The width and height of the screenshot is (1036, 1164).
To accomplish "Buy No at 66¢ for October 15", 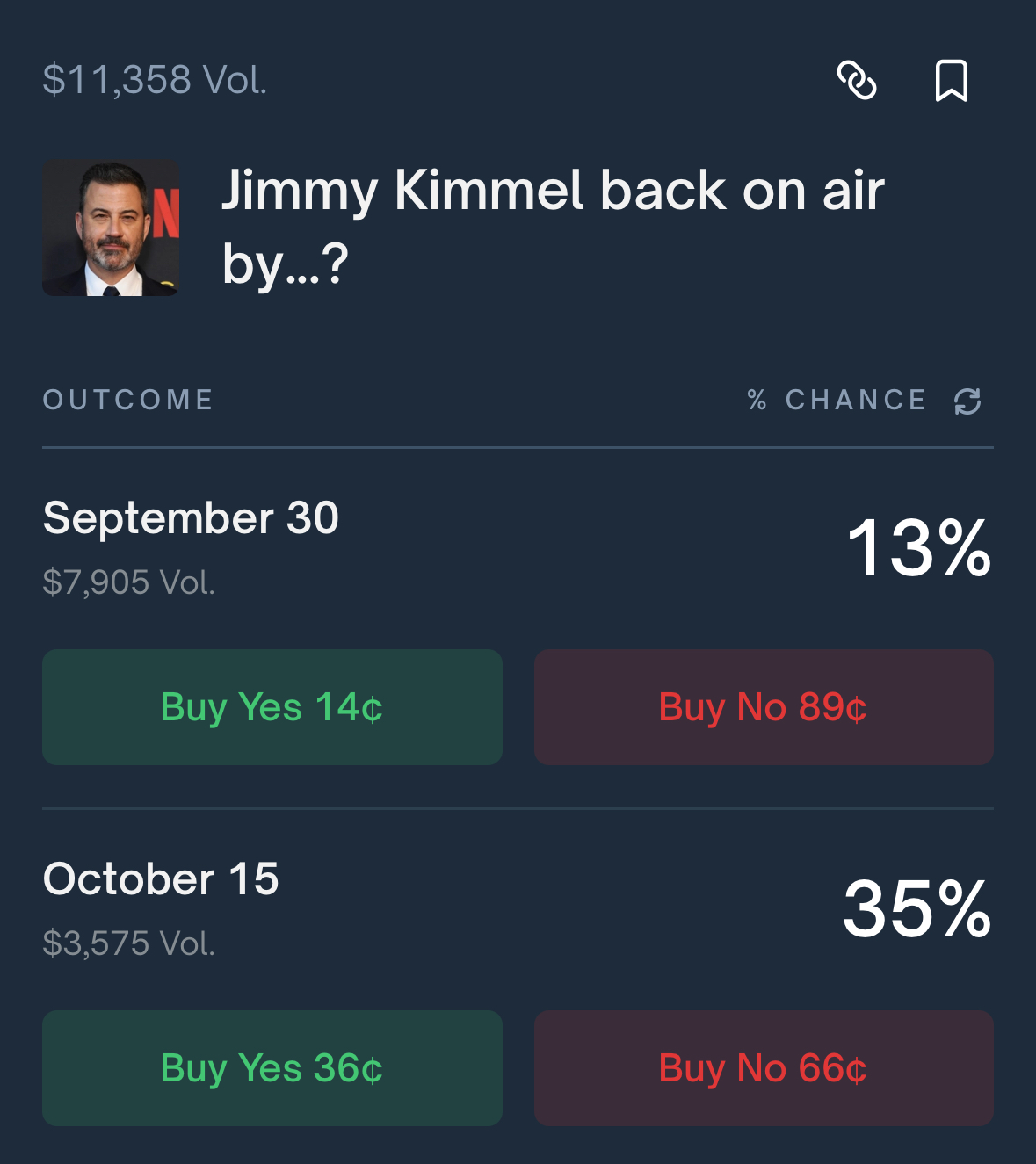I will [x=764, y=1068].
